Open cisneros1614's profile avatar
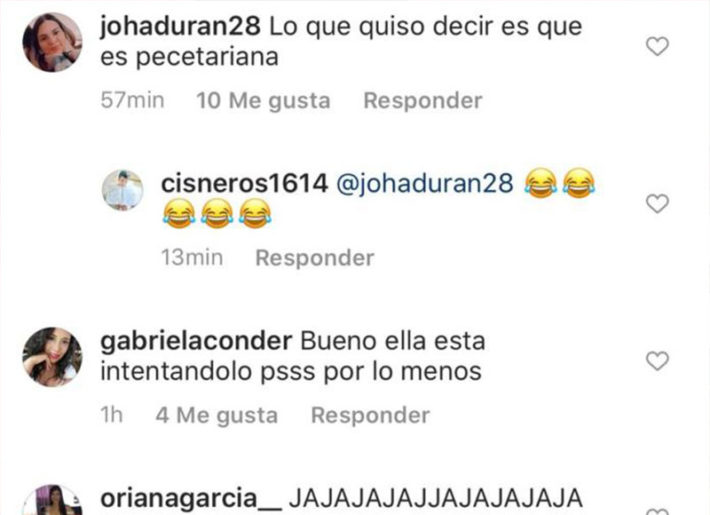The height and width of the screenshot is (515, 710). 122,190
